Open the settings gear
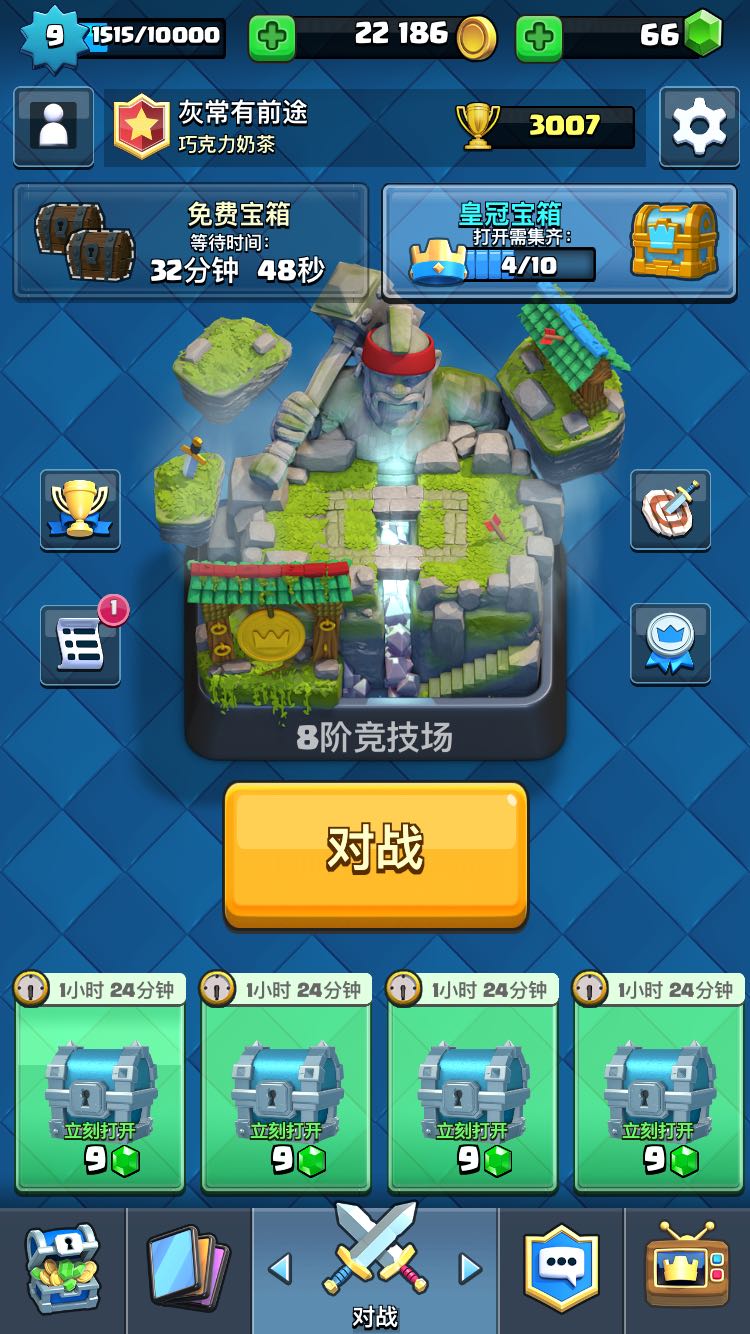The width and height of the screenshot is (750, 1334). point(698,126)
